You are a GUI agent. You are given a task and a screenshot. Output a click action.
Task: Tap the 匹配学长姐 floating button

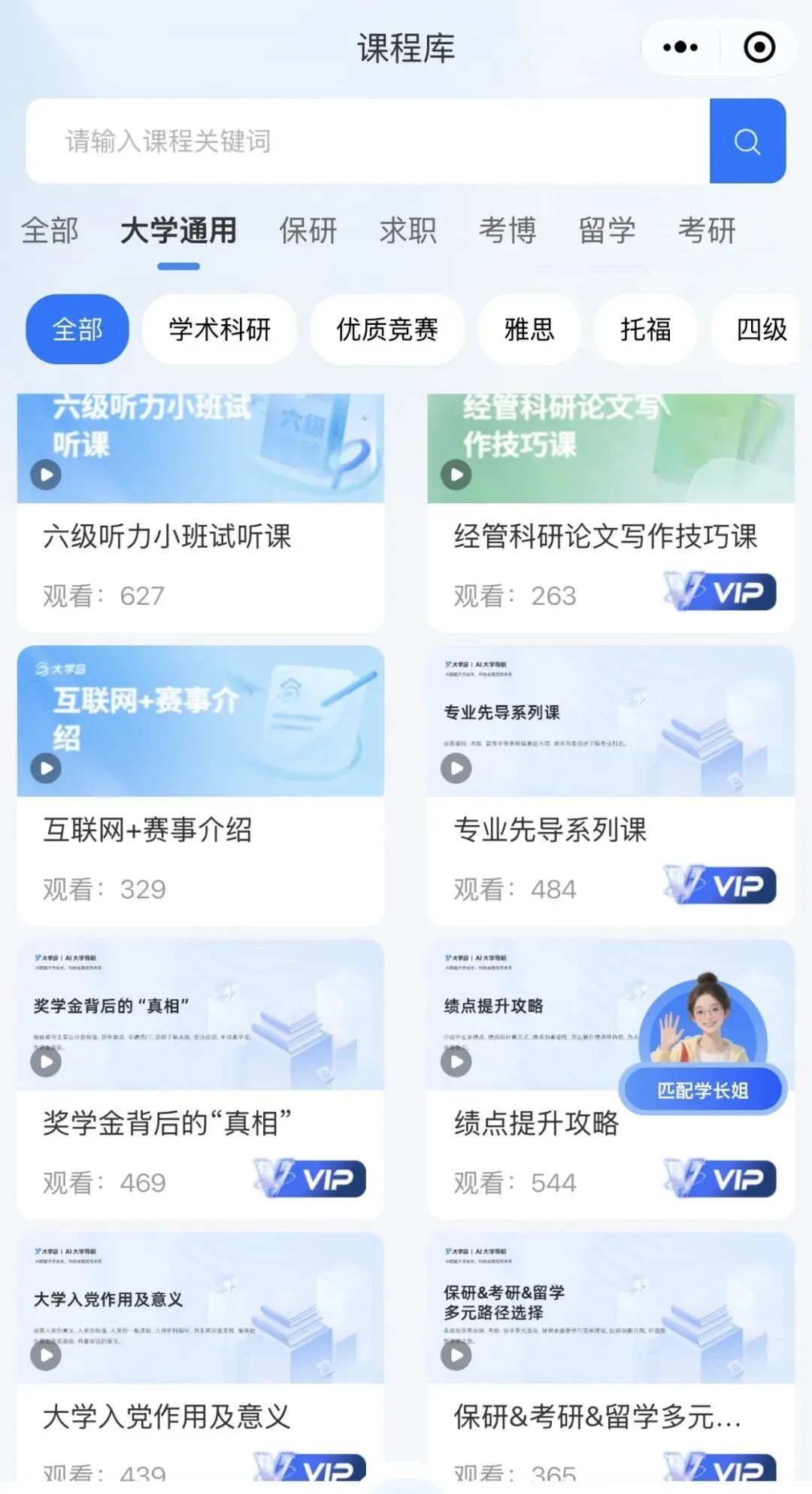[x=703, y=1090]
